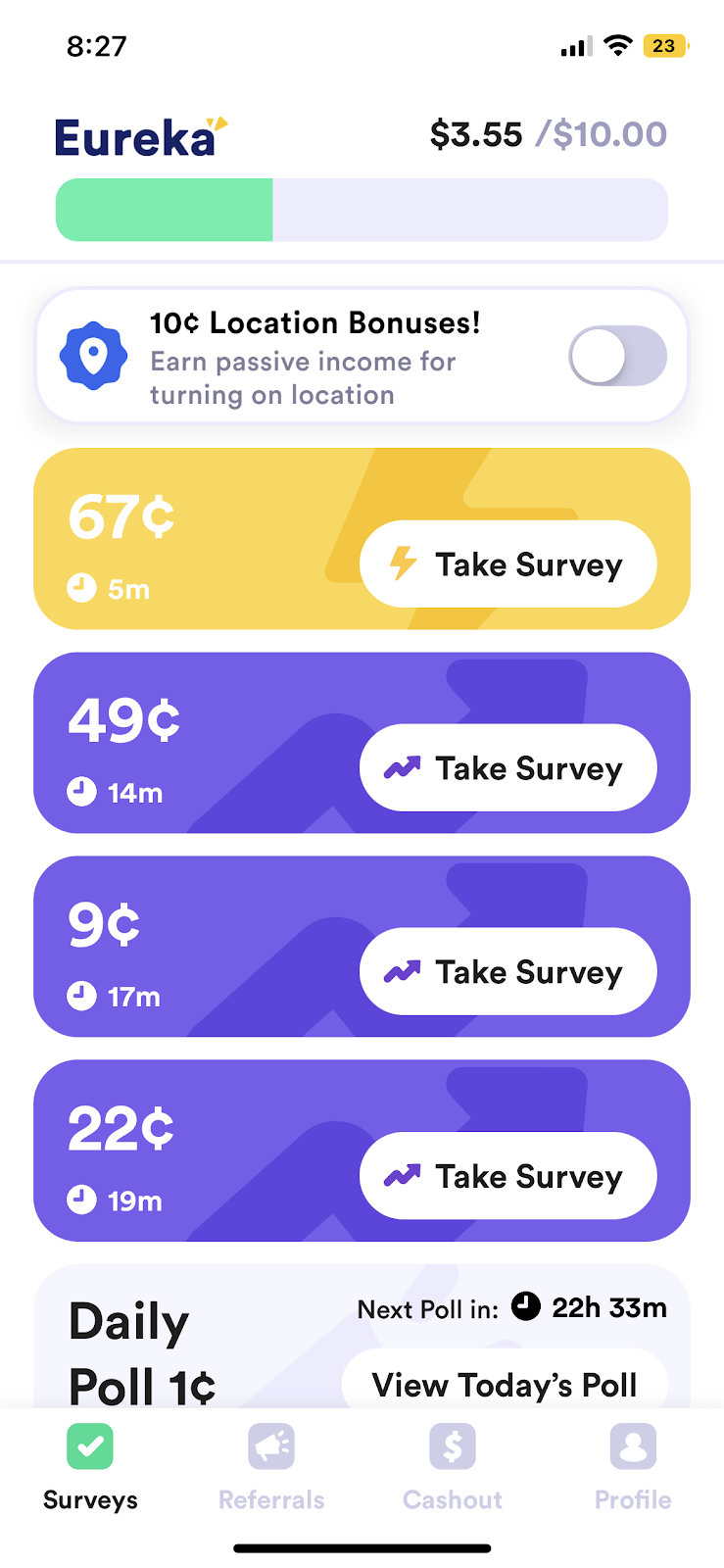Start the 49¢ 14-minute survey
Screen dimensions: 724x1568
(x=507, y=768)
